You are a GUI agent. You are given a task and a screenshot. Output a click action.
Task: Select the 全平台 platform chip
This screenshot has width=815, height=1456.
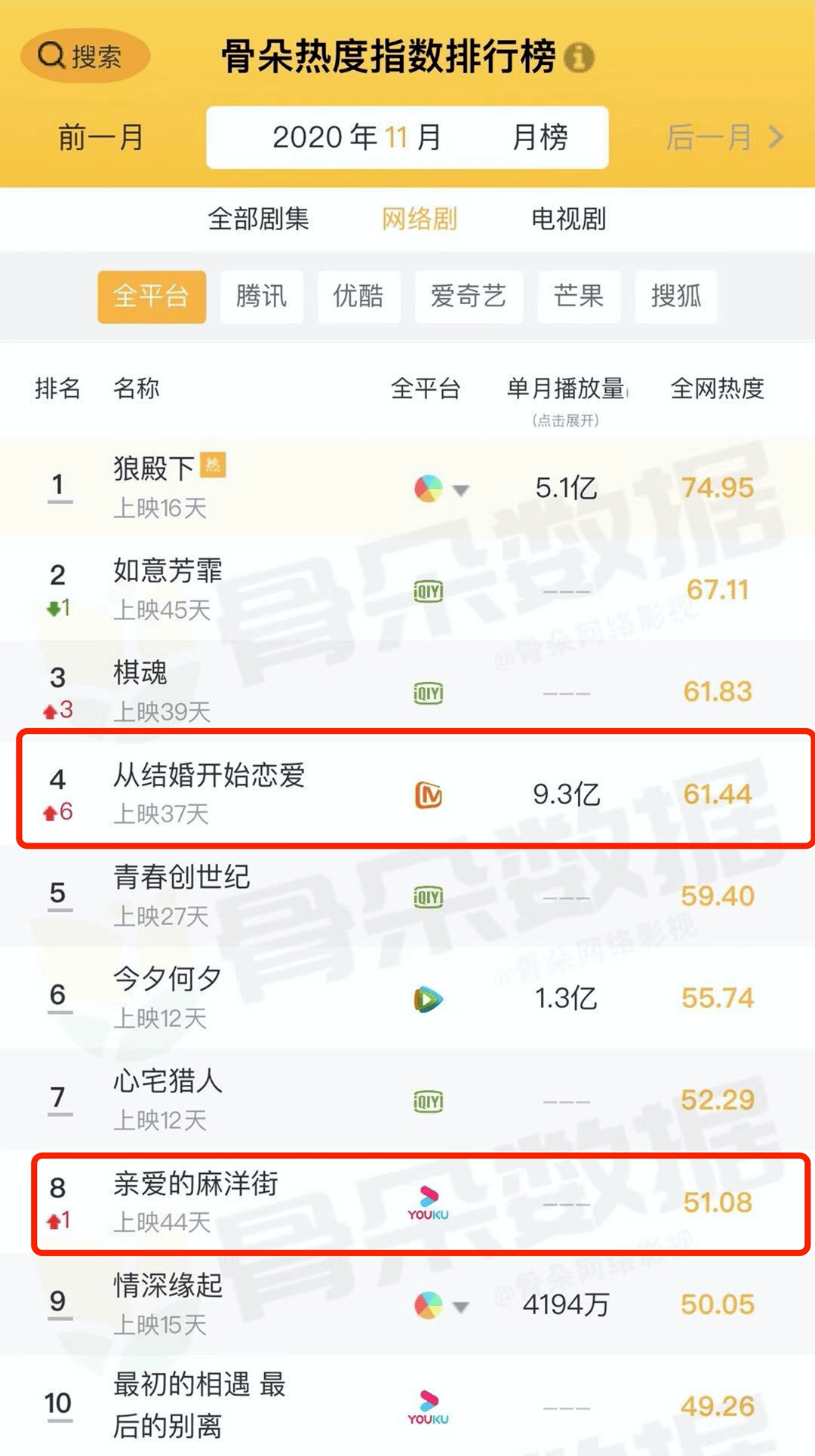pos(151,296)
